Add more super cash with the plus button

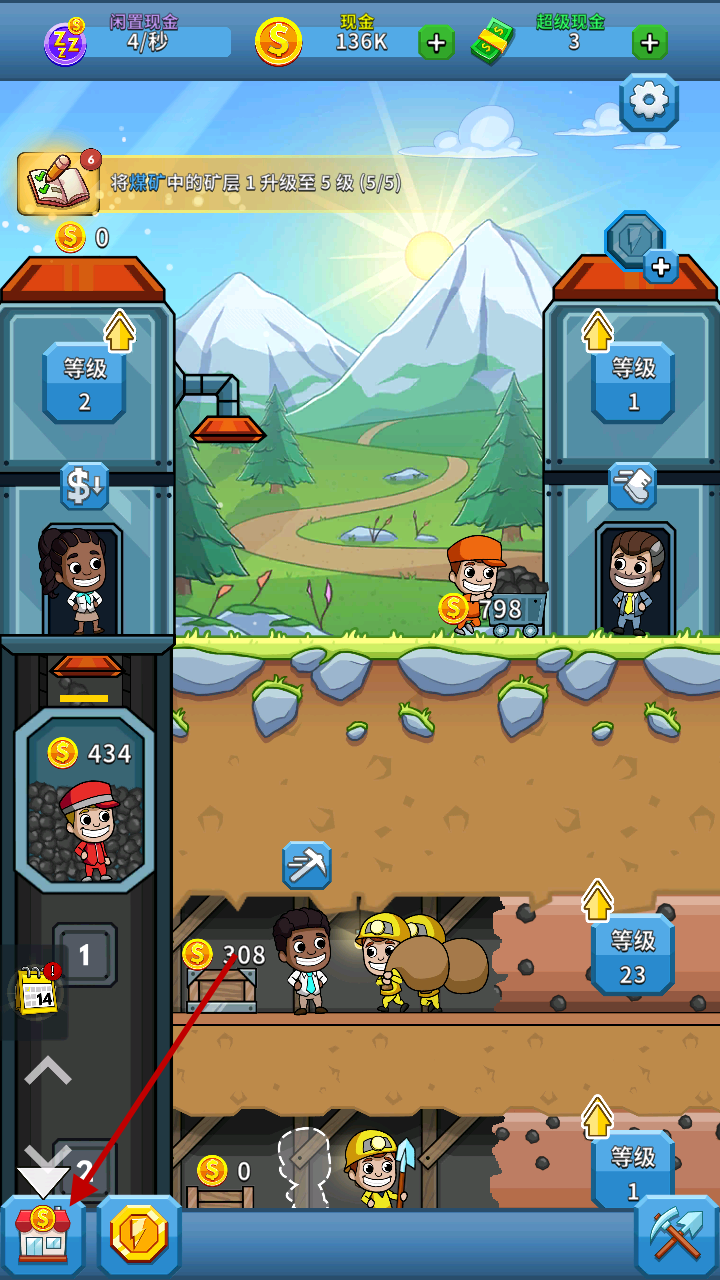649,43
